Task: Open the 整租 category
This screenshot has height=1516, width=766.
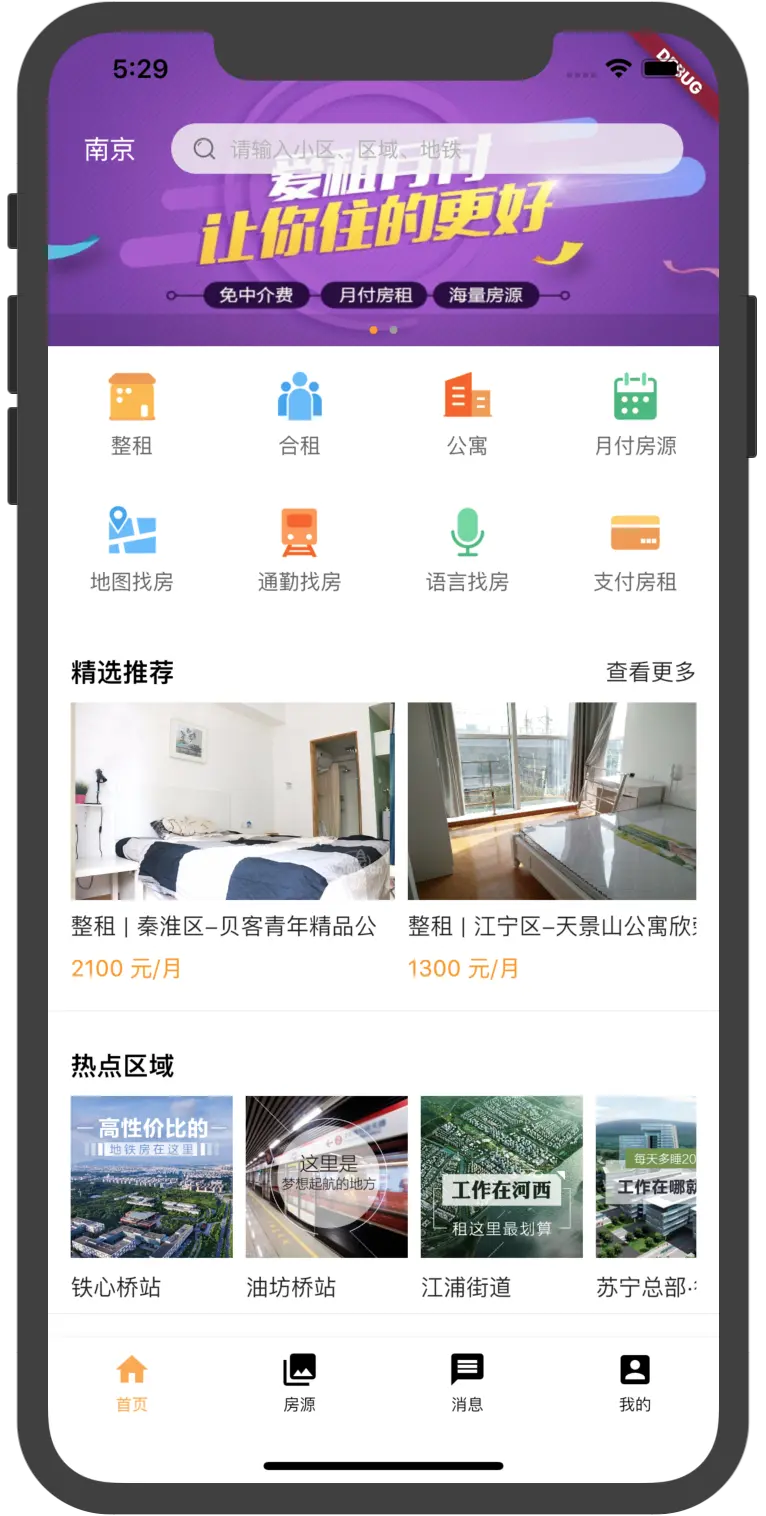Action: click(132, 414)
